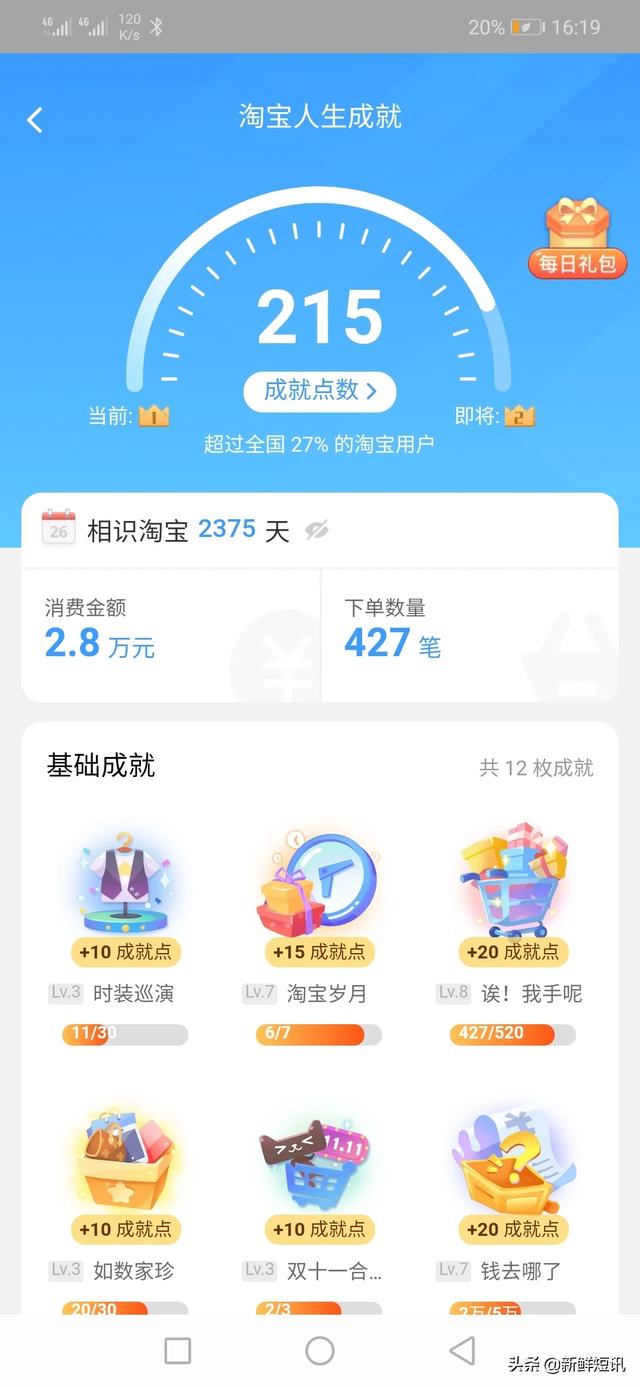Screen dimensions: 640x1387
Task: Go back from 淘宝人生成就 page
Action: (x=35, y=120)
